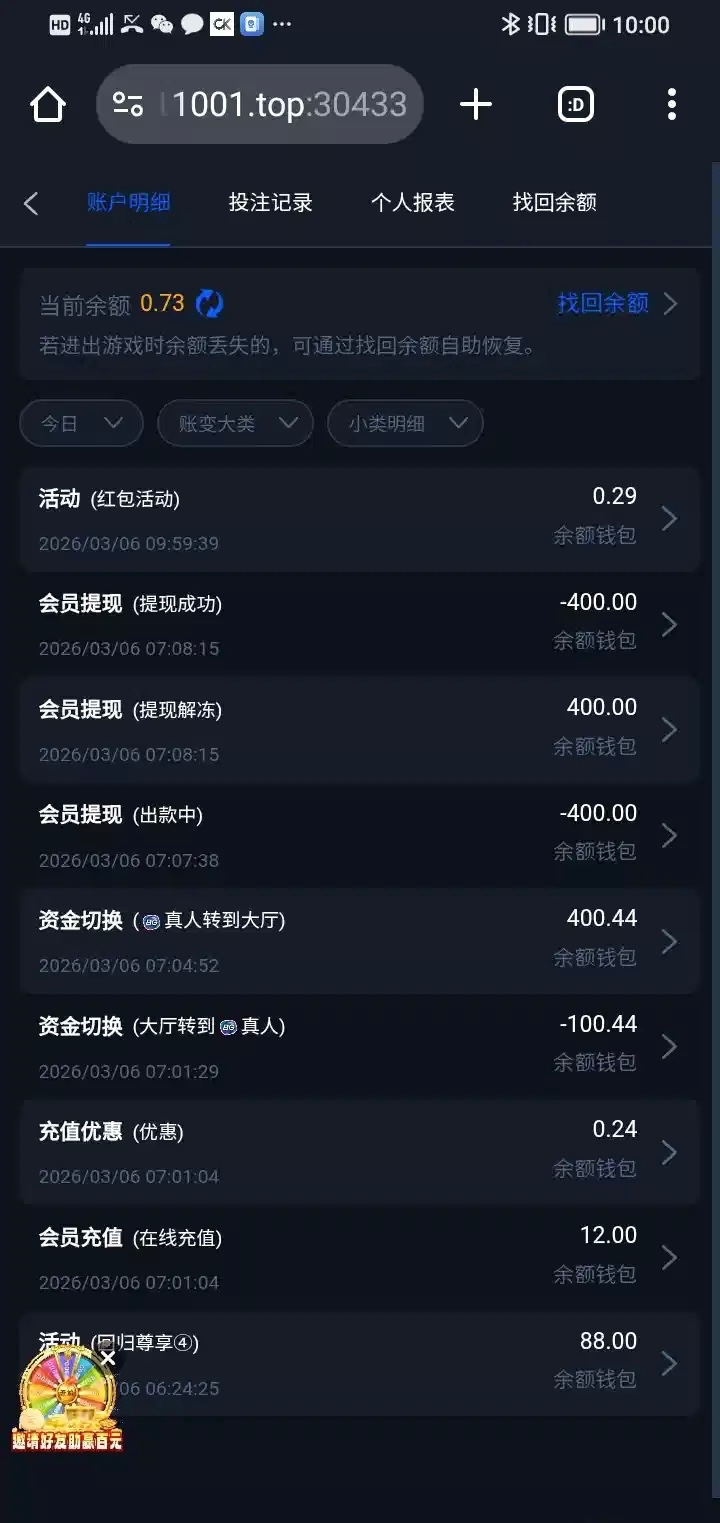Open the 真人转到大厅 400.44 record

(x=360, y=941)
